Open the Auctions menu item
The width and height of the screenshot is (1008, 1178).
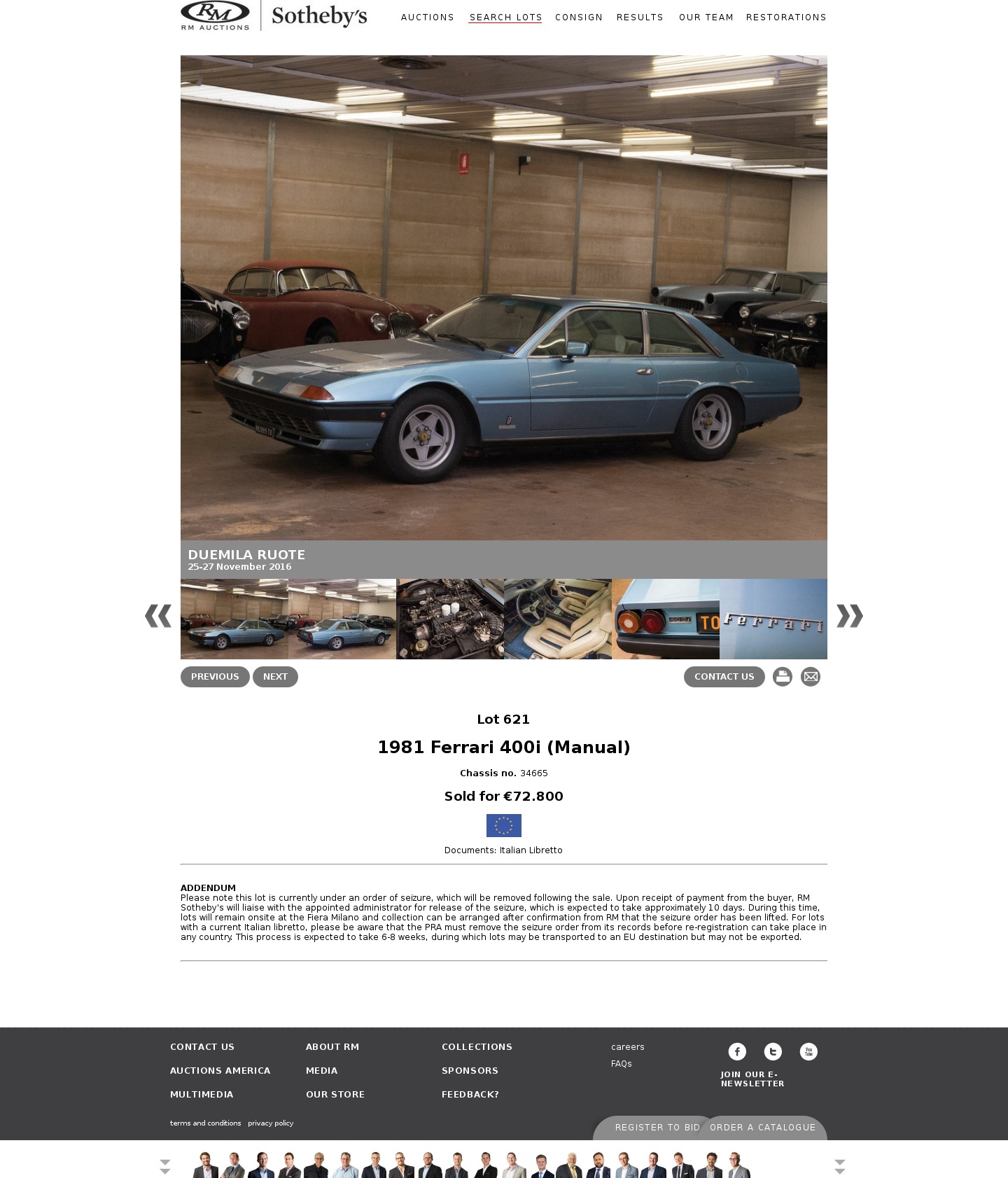point(427,17)
